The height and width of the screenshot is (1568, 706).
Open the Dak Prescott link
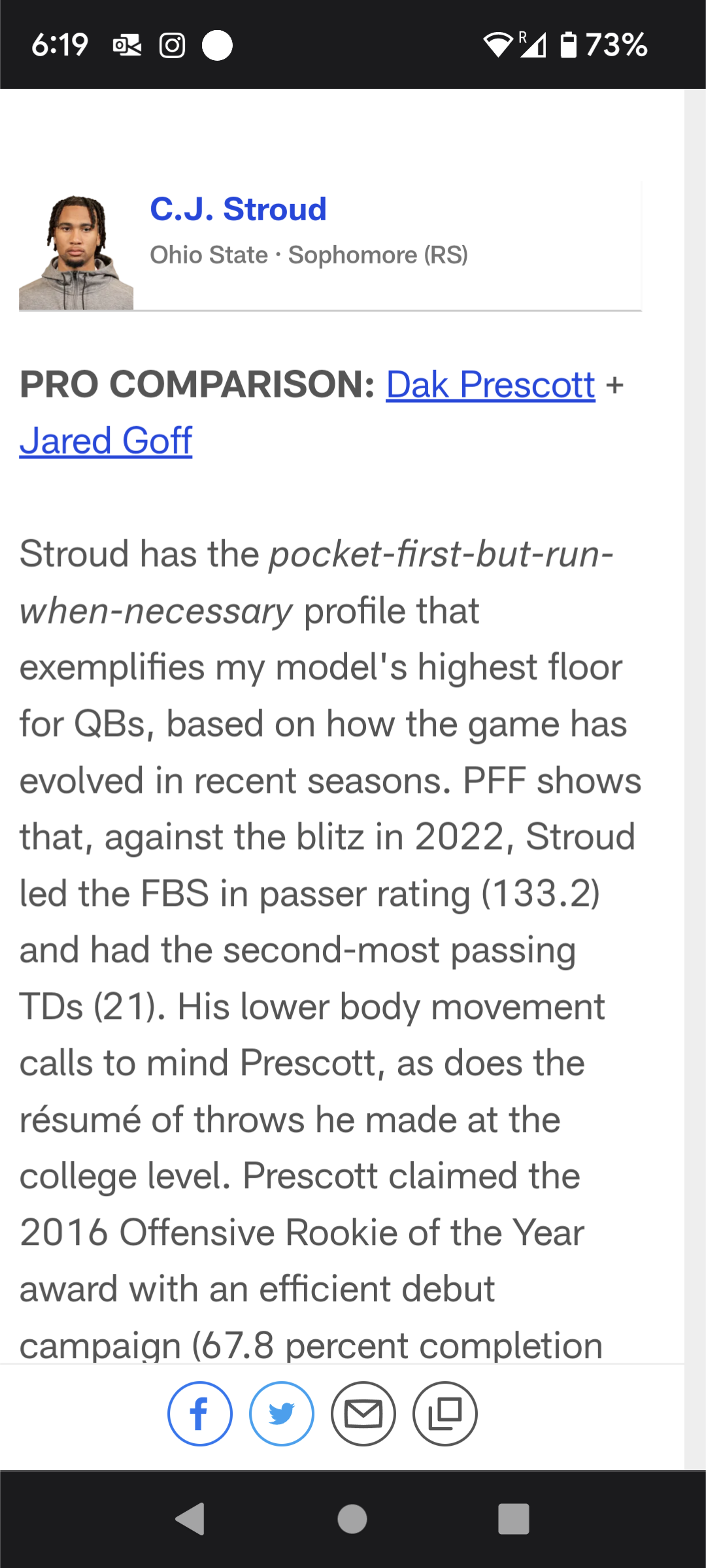coord(490,384)
